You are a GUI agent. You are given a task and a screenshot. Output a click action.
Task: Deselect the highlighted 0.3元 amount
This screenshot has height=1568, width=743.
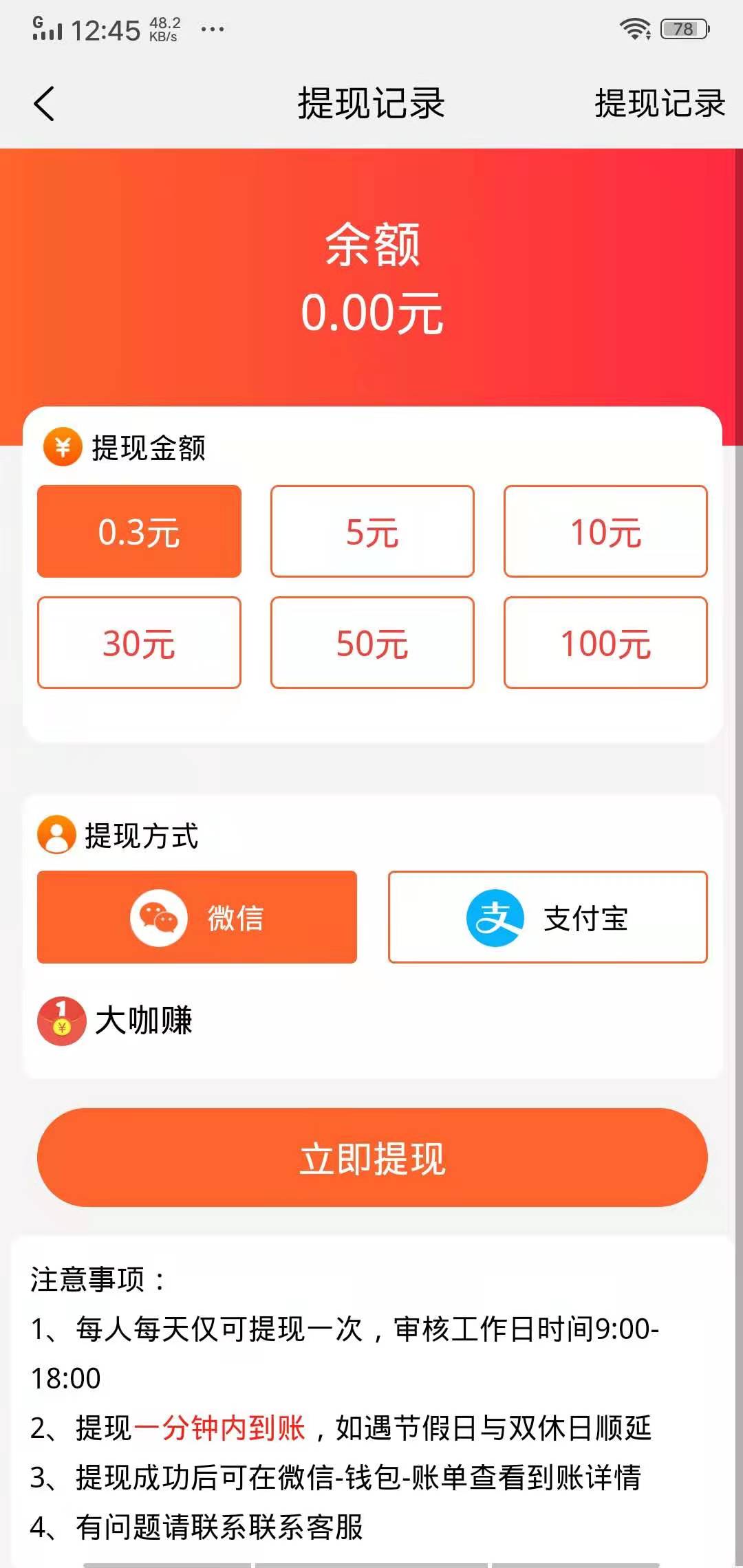(139, 531)
